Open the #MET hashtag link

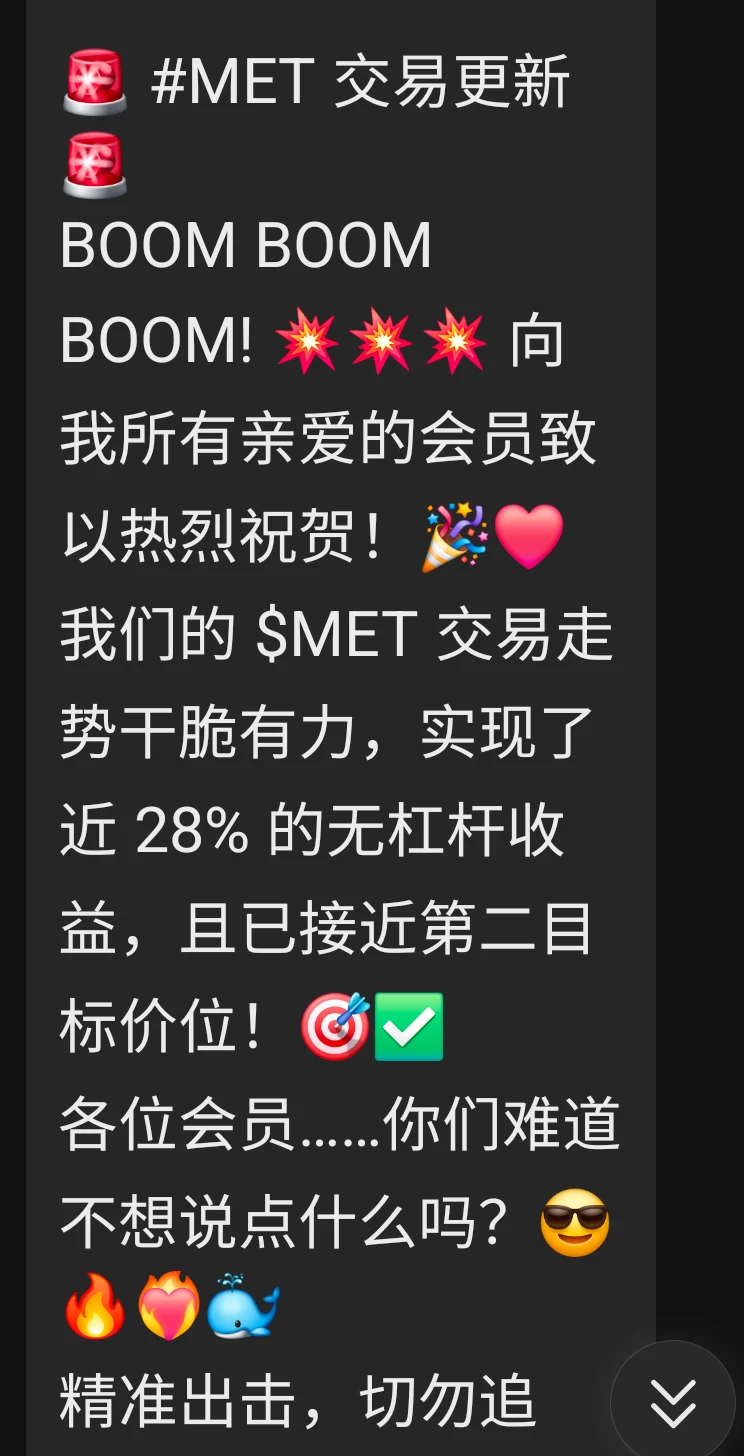tap(233, 81)
